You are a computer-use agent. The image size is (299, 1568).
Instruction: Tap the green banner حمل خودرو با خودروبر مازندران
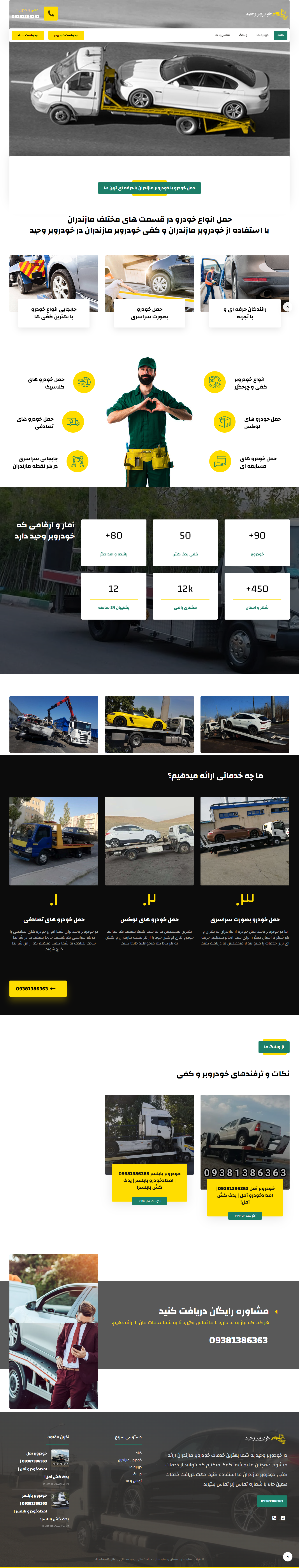[149, 188]
